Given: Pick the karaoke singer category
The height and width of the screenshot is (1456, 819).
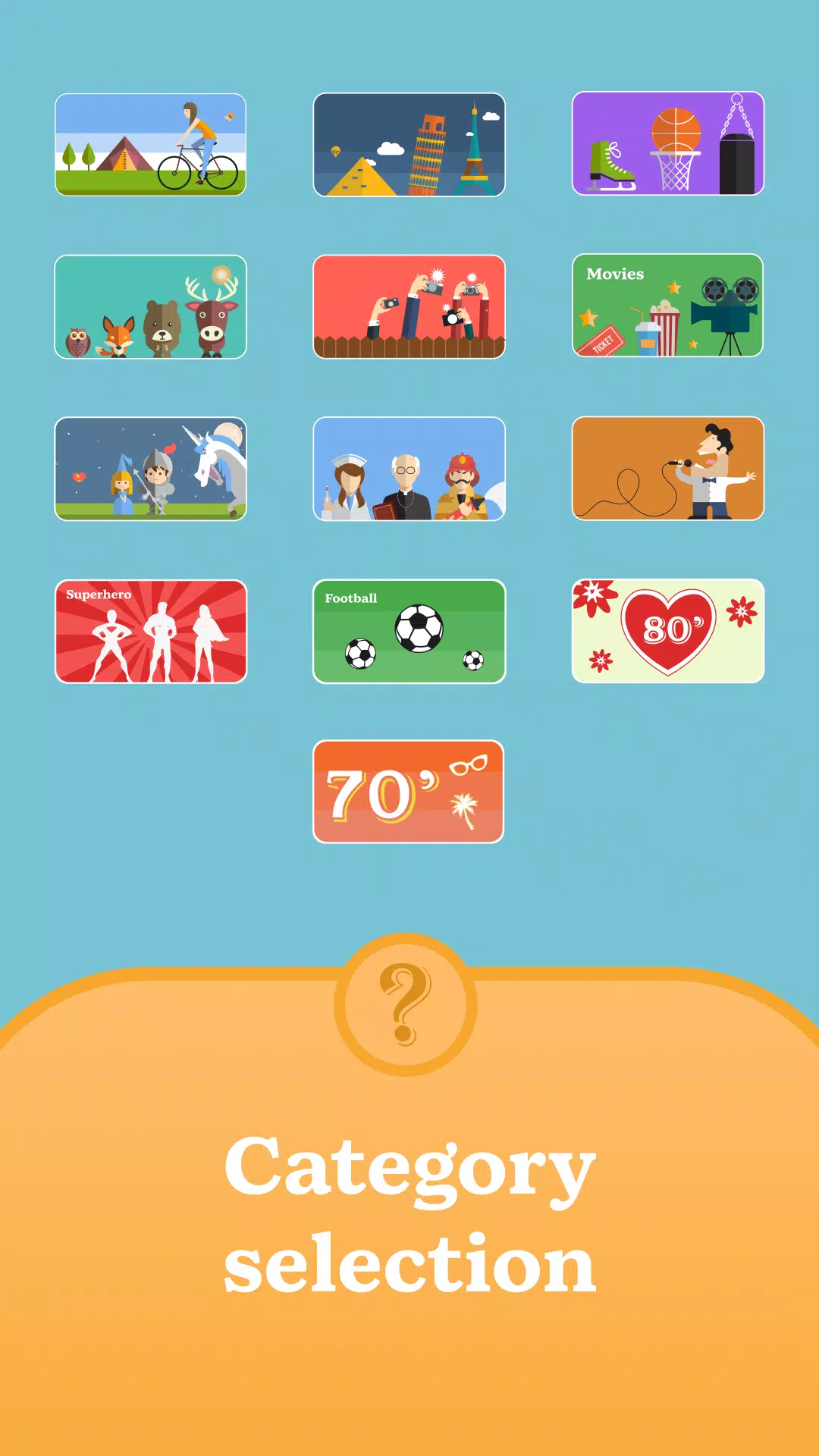Looking at the screenshot, I should 669,469.
